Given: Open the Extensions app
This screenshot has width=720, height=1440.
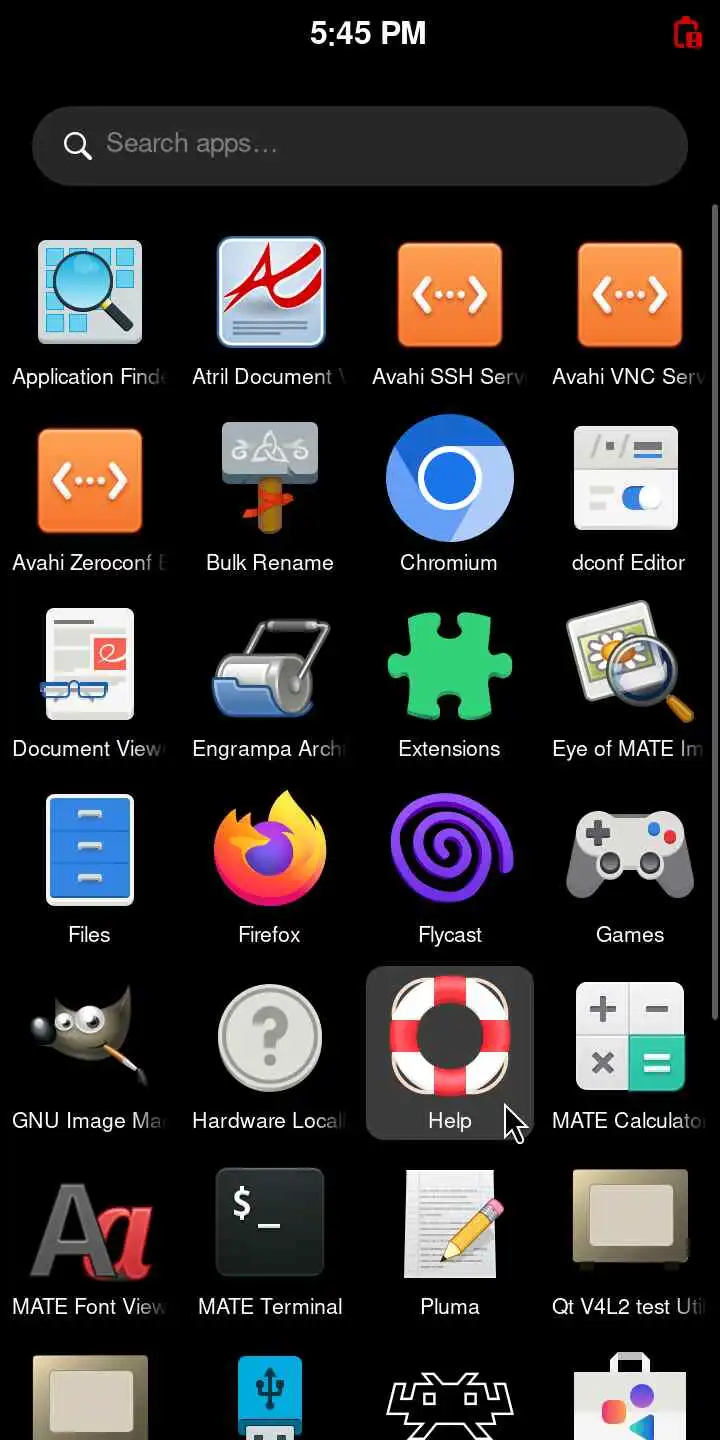Looking at the screenshot, I should pos(450,665).
